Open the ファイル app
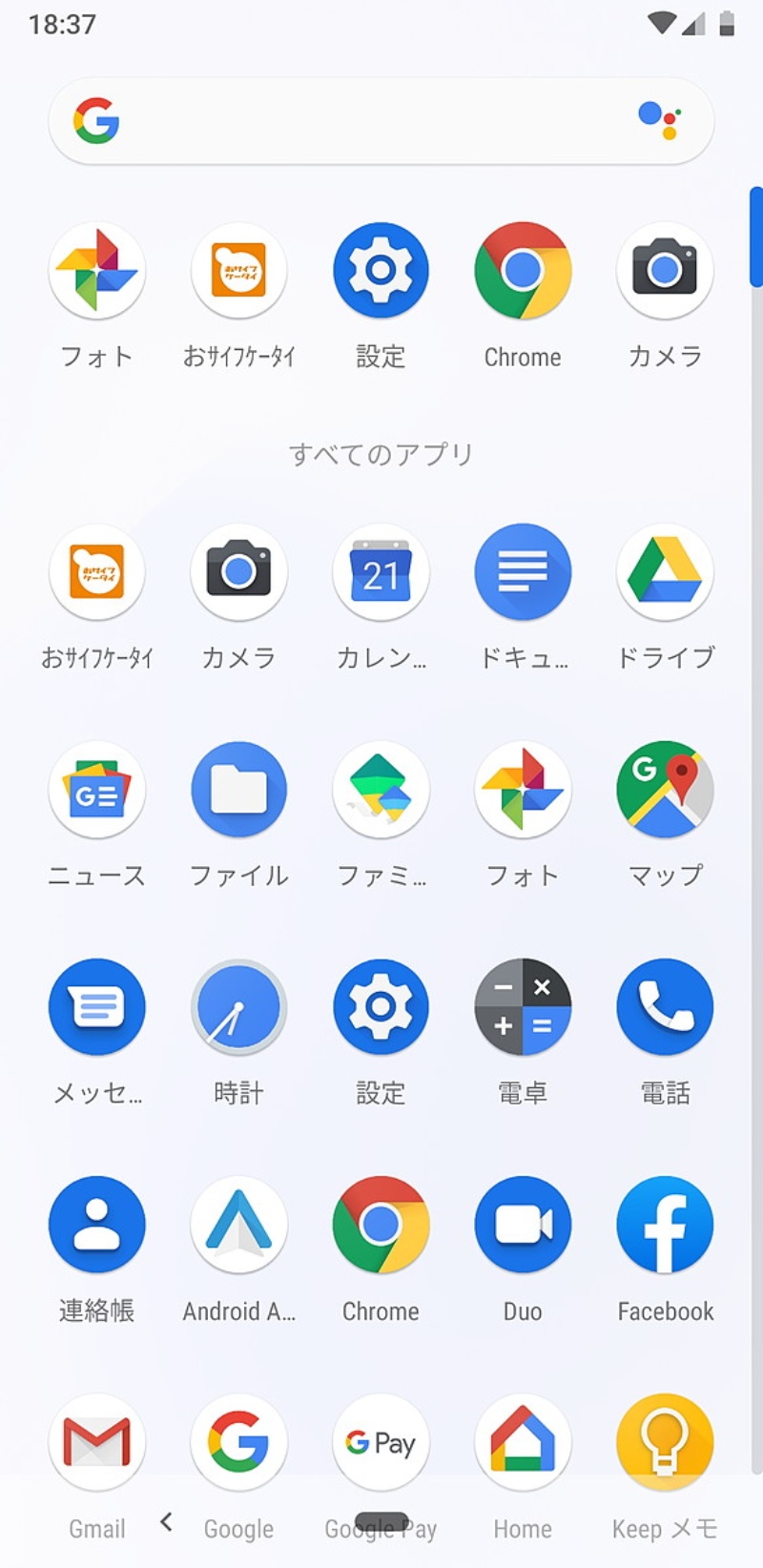The image size is (763, 1568). point(238,790)
